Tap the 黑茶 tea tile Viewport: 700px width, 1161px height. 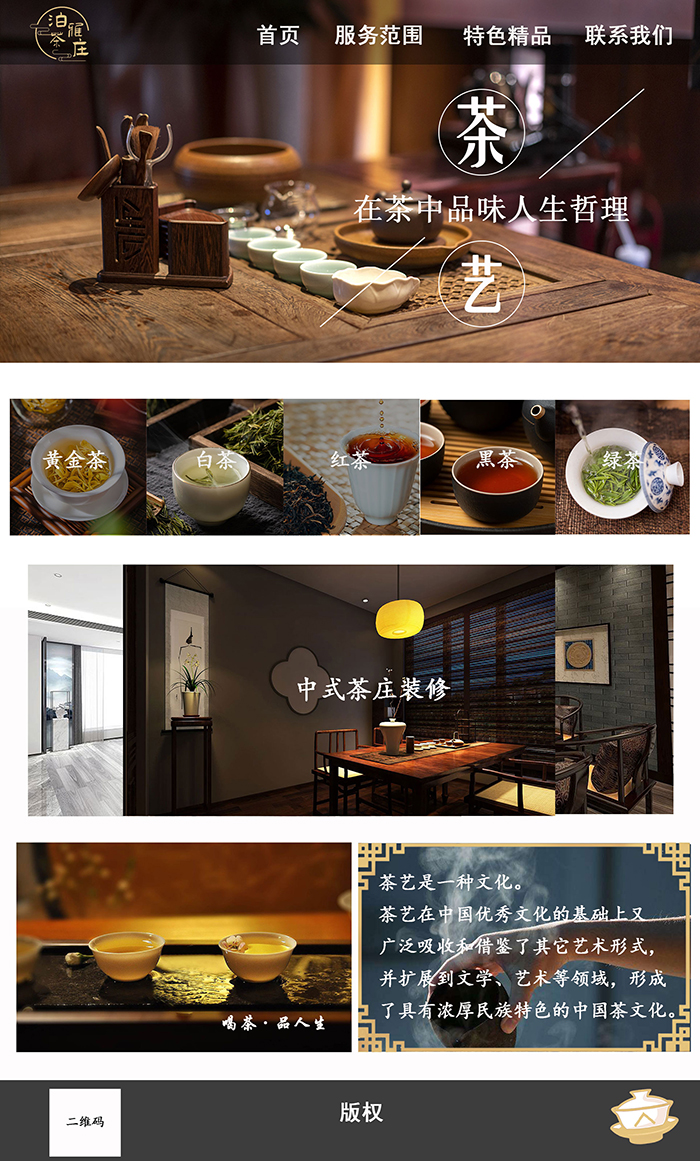tap(488, 467)
